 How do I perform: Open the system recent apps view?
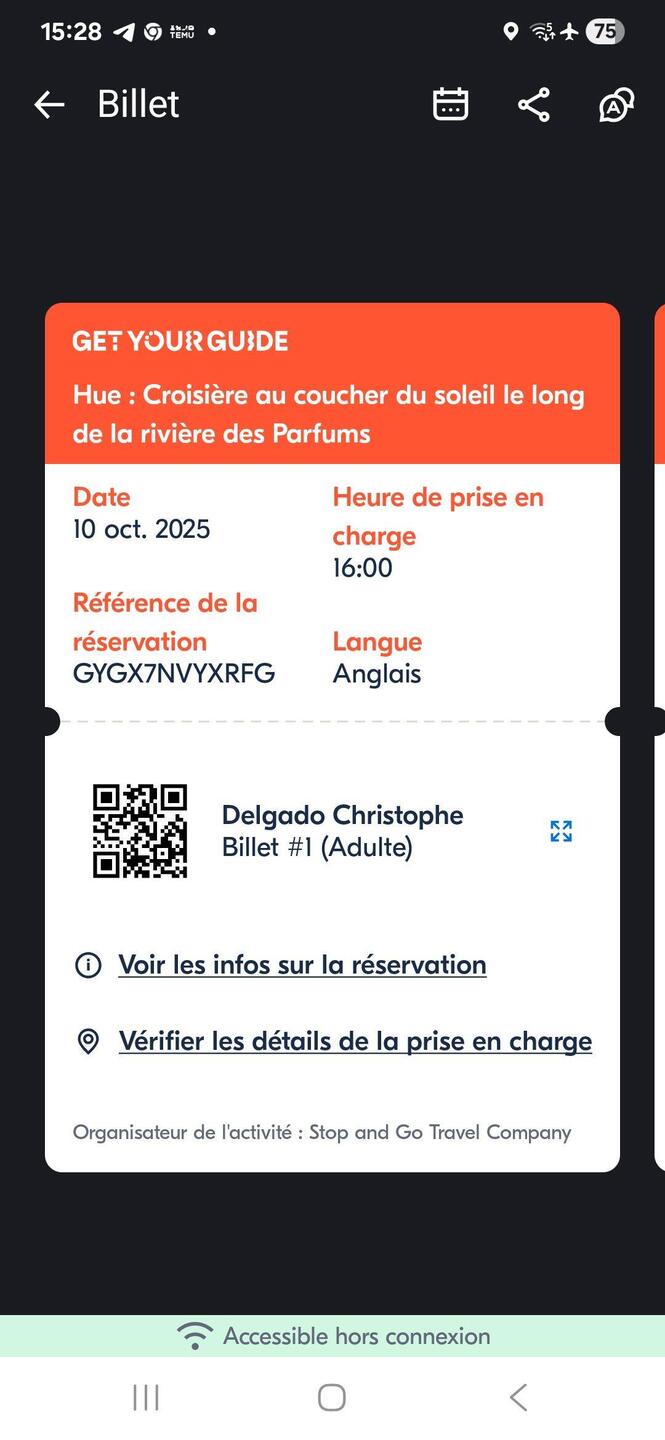146,1397
